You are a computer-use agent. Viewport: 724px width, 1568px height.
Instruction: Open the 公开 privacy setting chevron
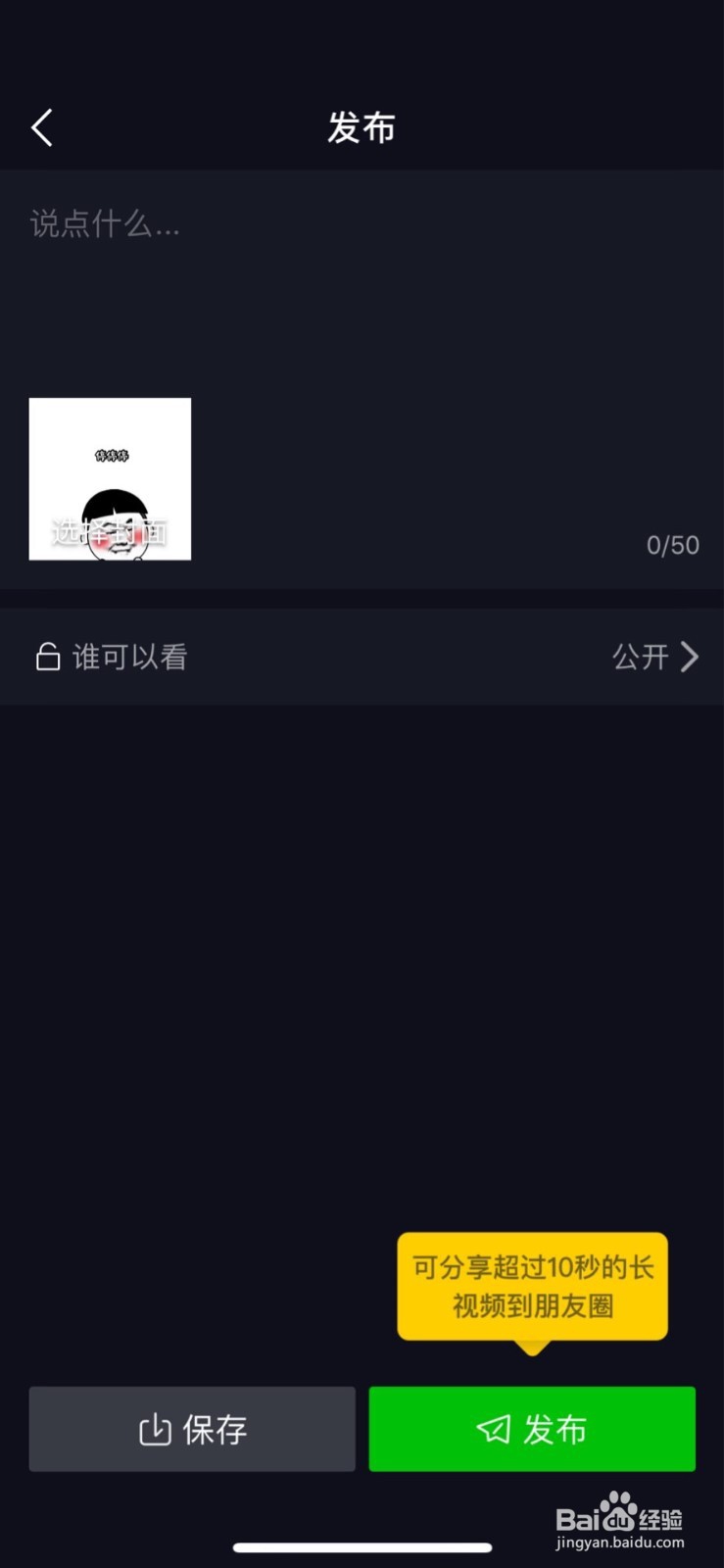tap(692, 657)
